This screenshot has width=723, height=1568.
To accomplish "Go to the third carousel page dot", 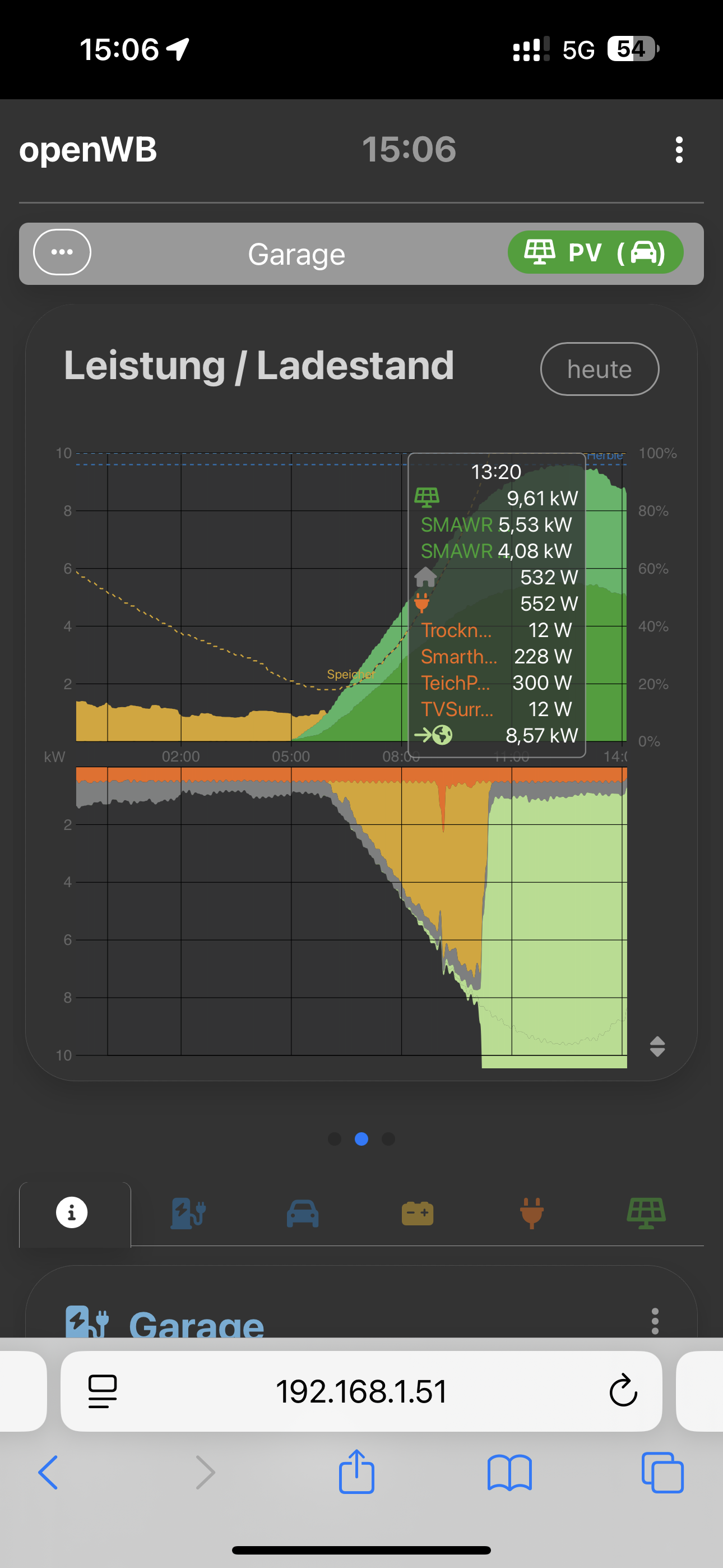I will [x=388, y=1139].
